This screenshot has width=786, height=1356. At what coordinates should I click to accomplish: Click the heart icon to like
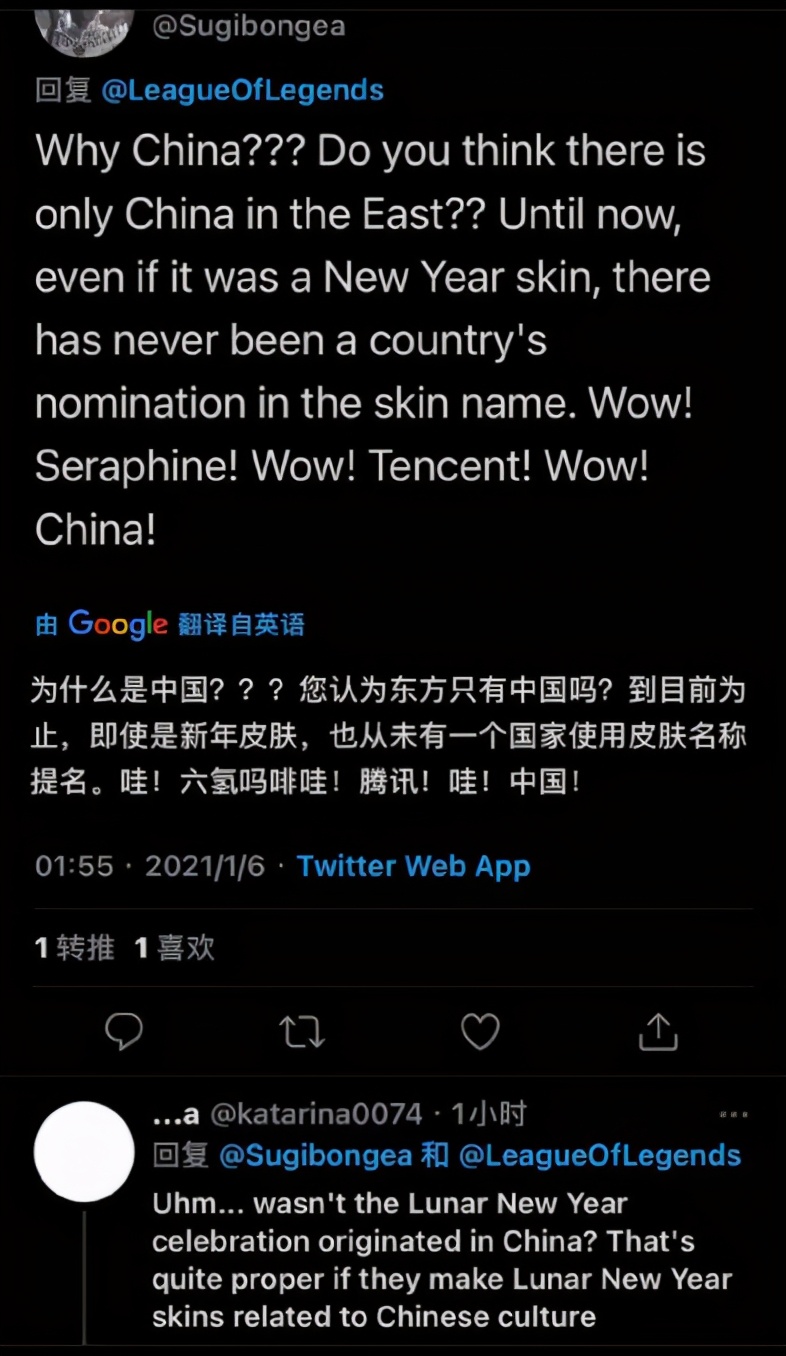pyautogui.click(x=479, y=1031)
